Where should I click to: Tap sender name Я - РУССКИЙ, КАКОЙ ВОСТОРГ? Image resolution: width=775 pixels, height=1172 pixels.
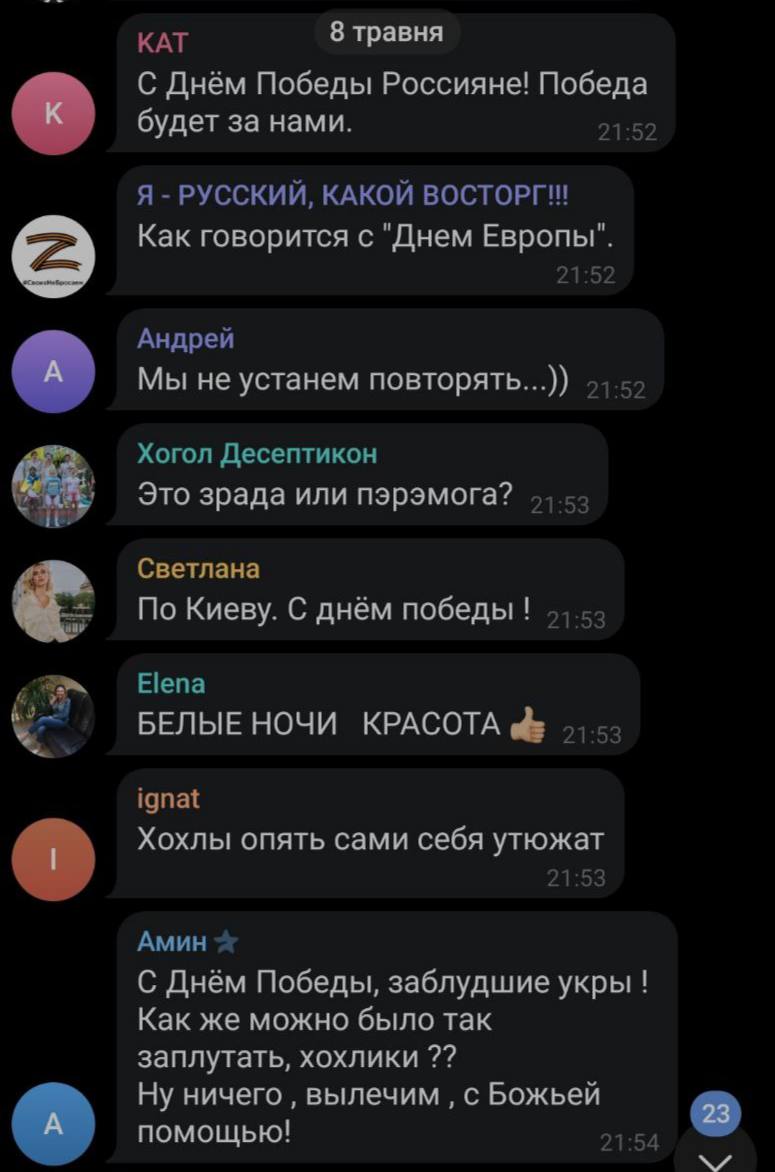[351, 198]
